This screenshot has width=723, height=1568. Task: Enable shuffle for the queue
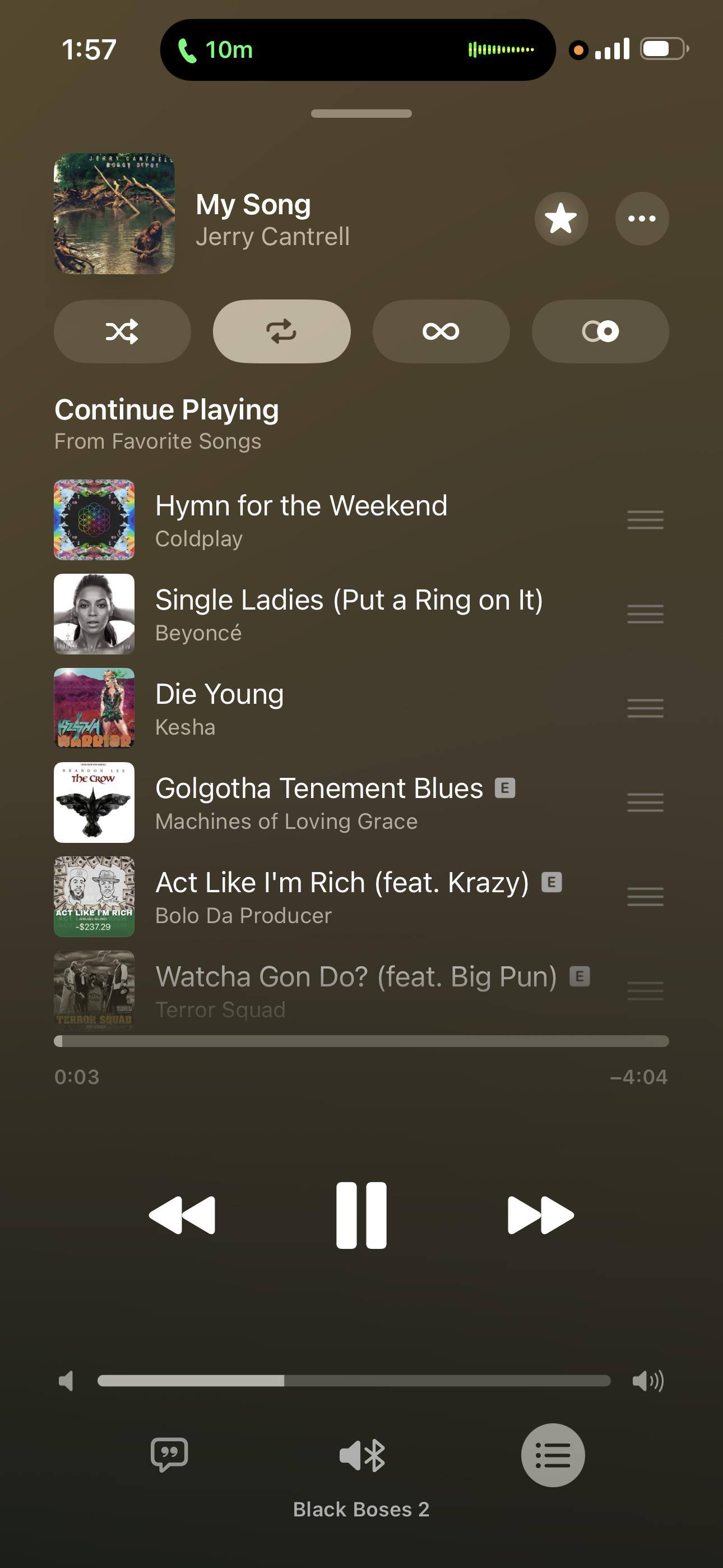[122, 332]
